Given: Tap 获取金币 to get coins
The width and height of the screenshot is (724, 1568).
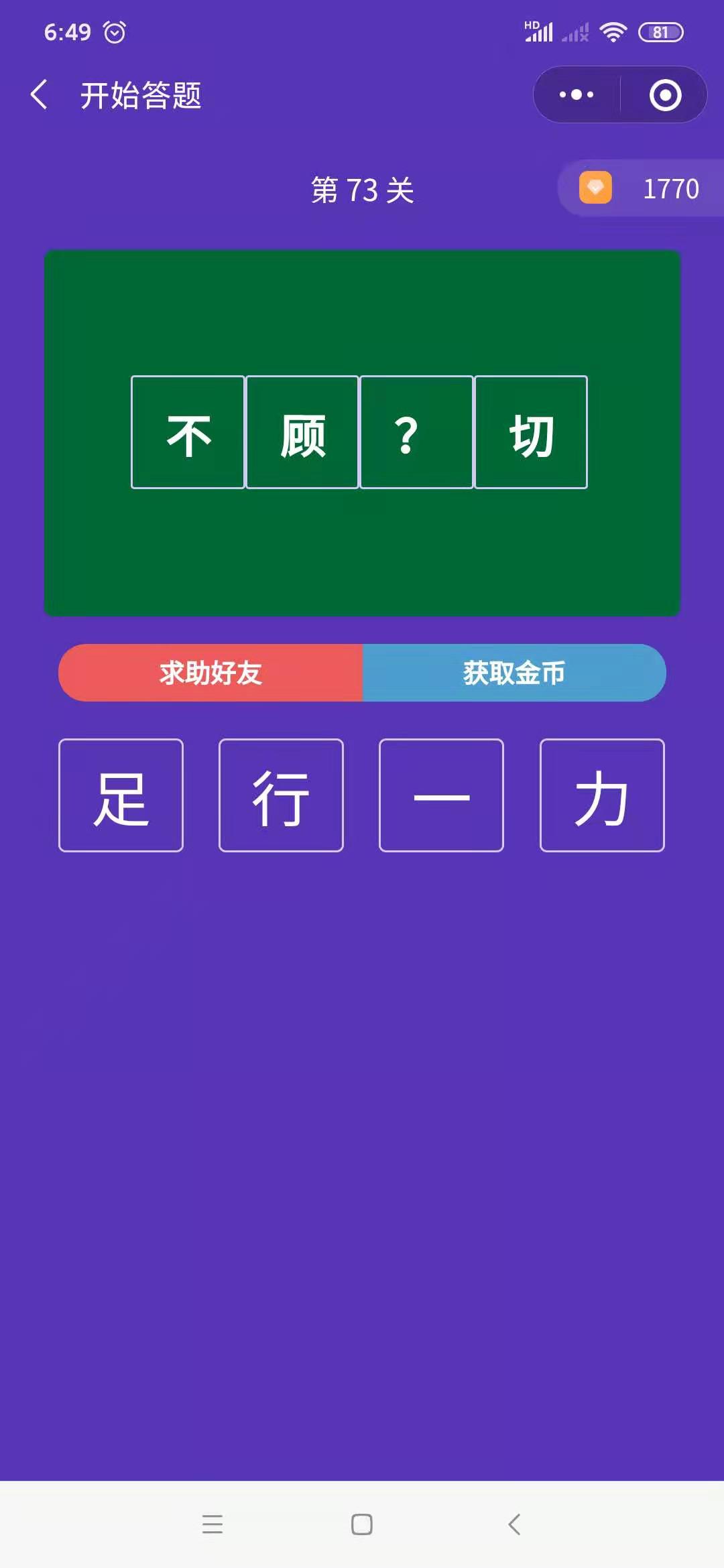Looking at the screenshot, I should pos(514,673).
